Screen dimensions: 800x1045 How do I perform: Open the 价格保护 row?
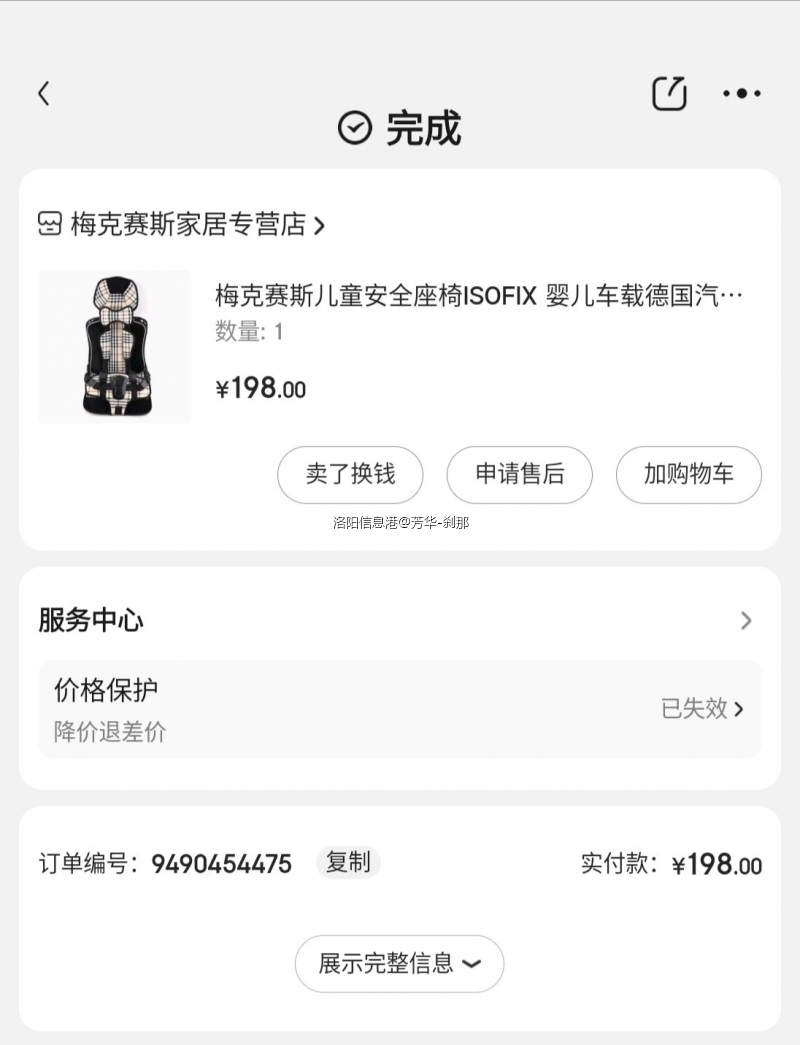pos(400,708)
